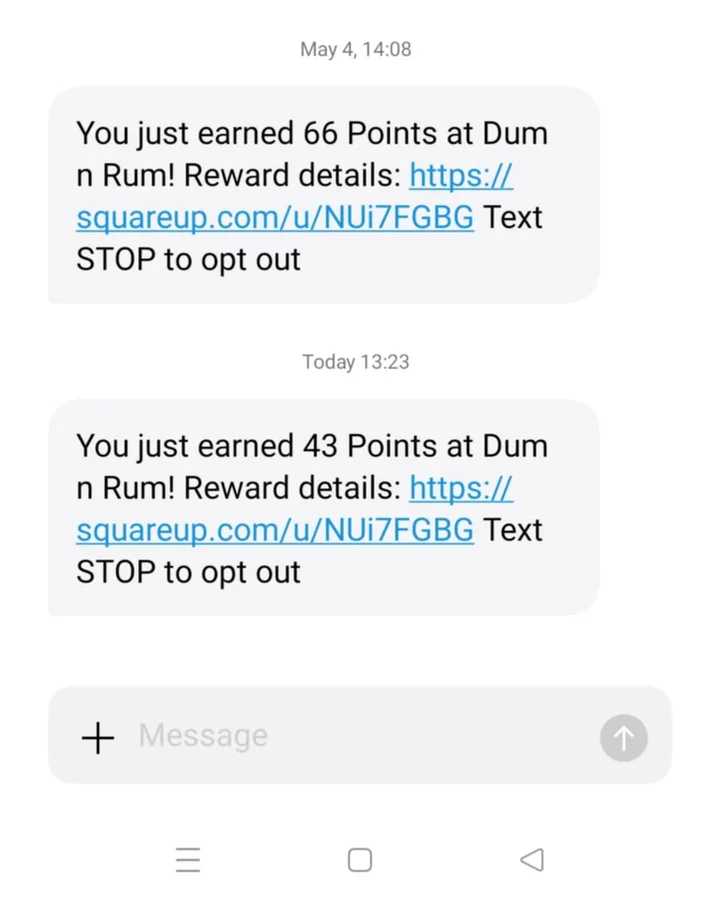Tap the plus attachment icon

(98, 738)
